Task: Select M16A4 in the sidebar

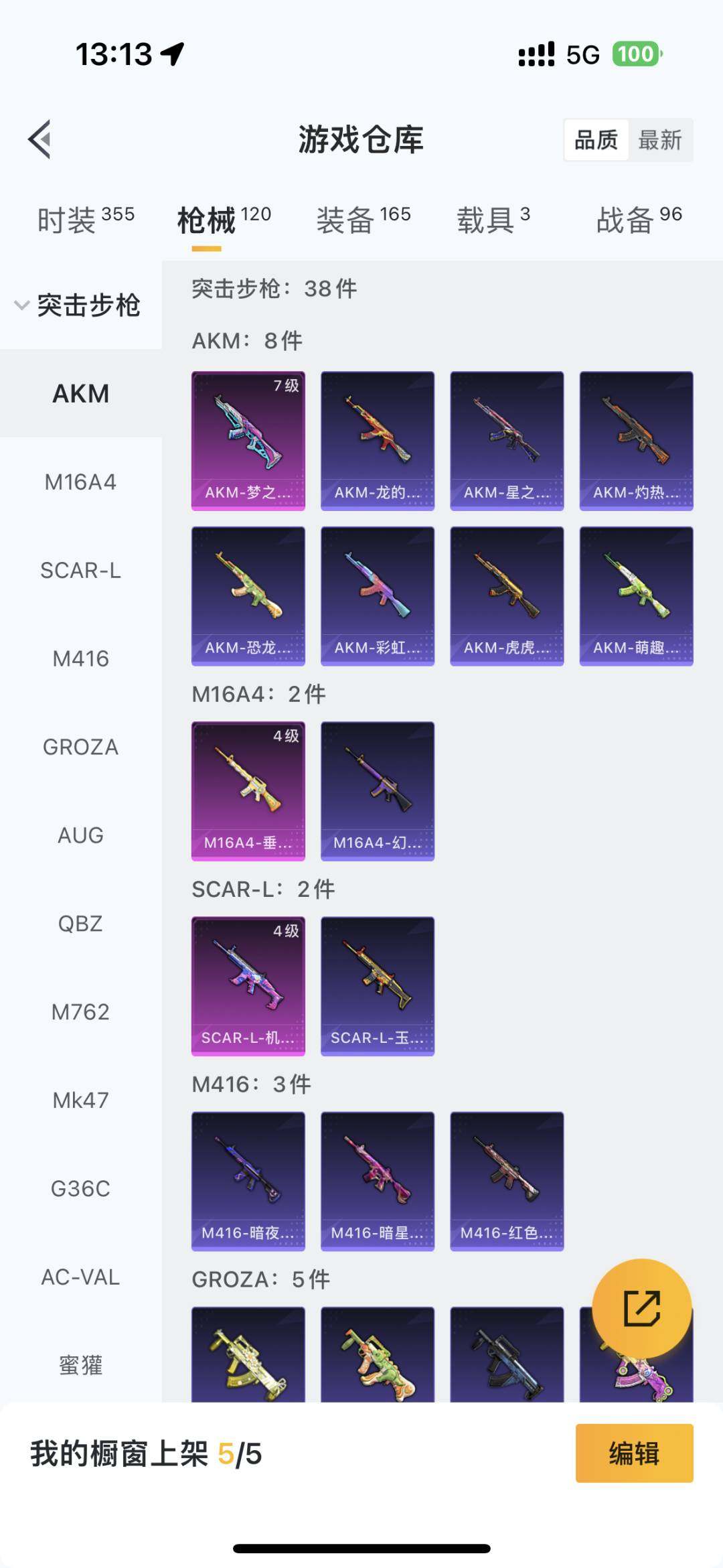Action: pyautogui.click(x=80, y=482)
